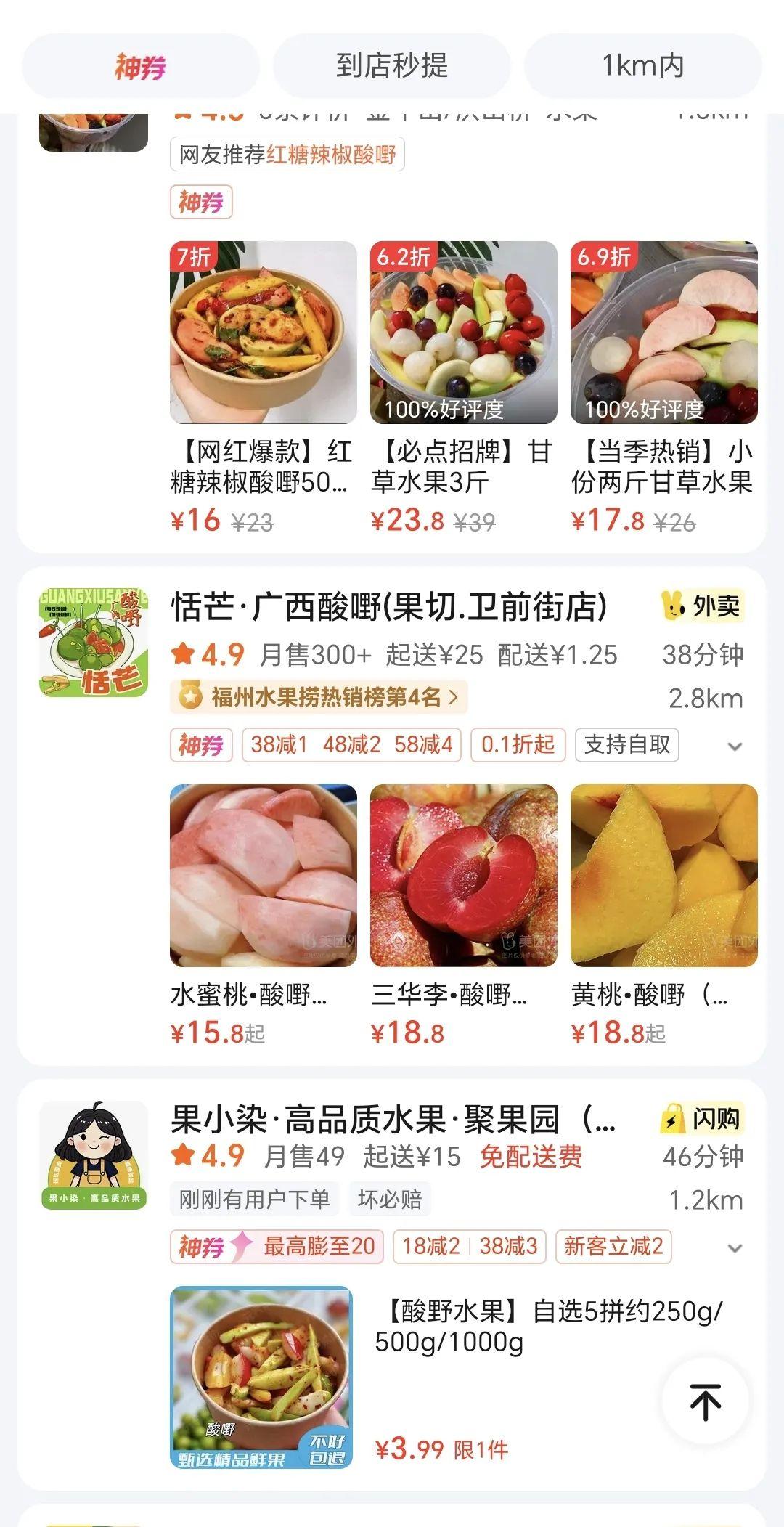Screen dimensions: 784x1527
Task: Expand the 恬芒 store's discount tags
Action: pyautogui.click(x=735, y=746)
